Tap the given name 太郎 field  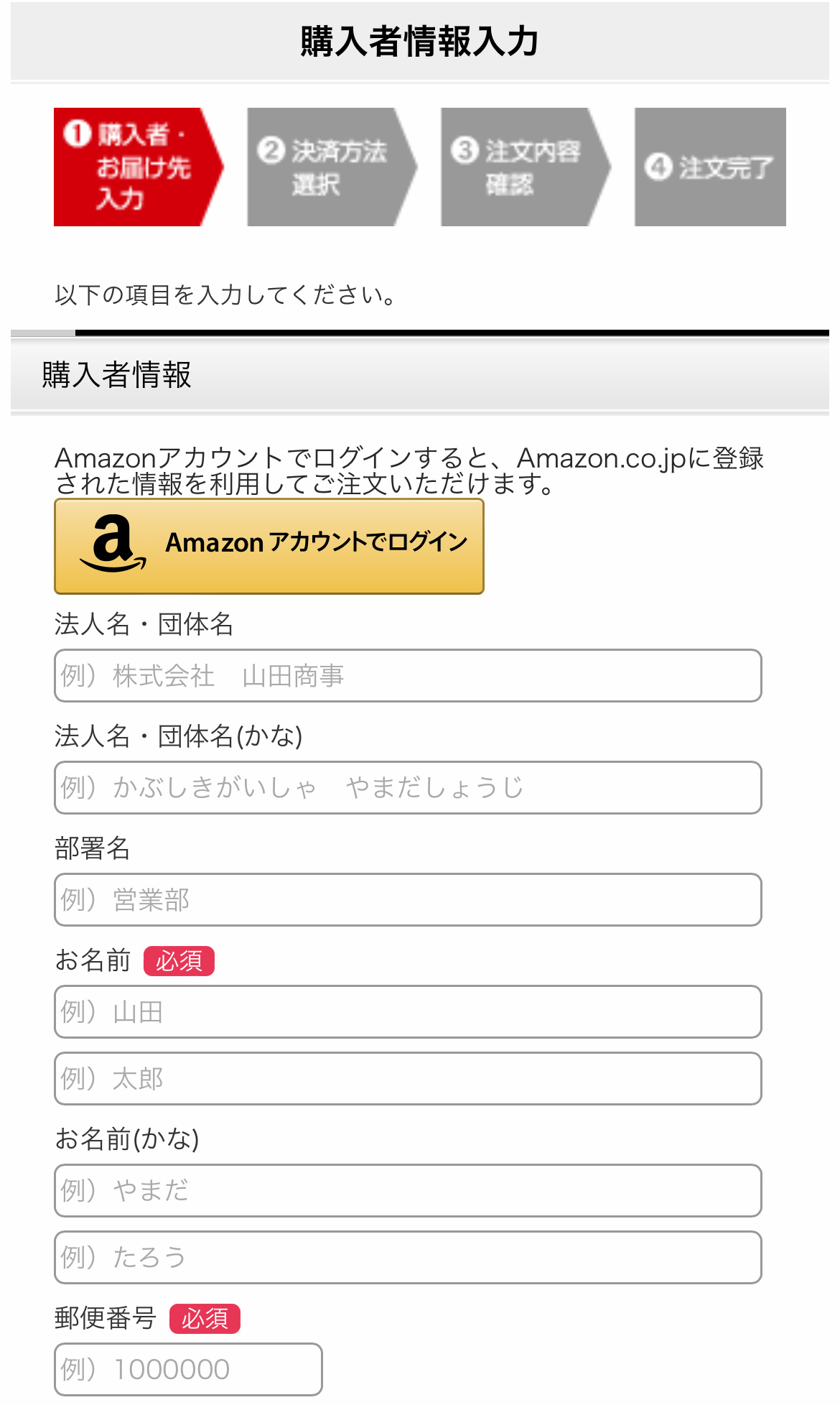pos(408,1079)
